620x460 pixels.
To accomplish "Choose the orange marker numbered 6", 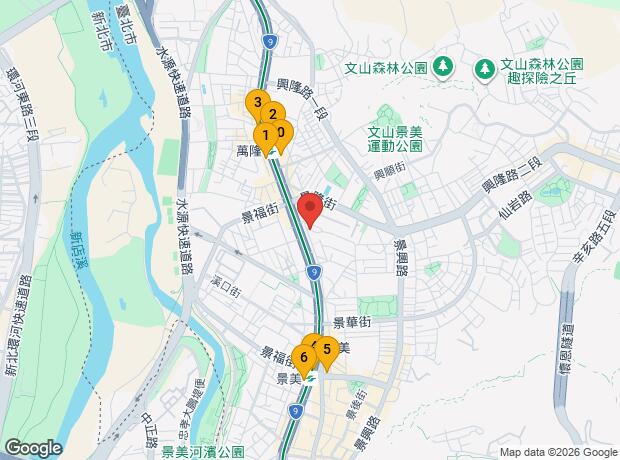I will click(x=304, y=358).
